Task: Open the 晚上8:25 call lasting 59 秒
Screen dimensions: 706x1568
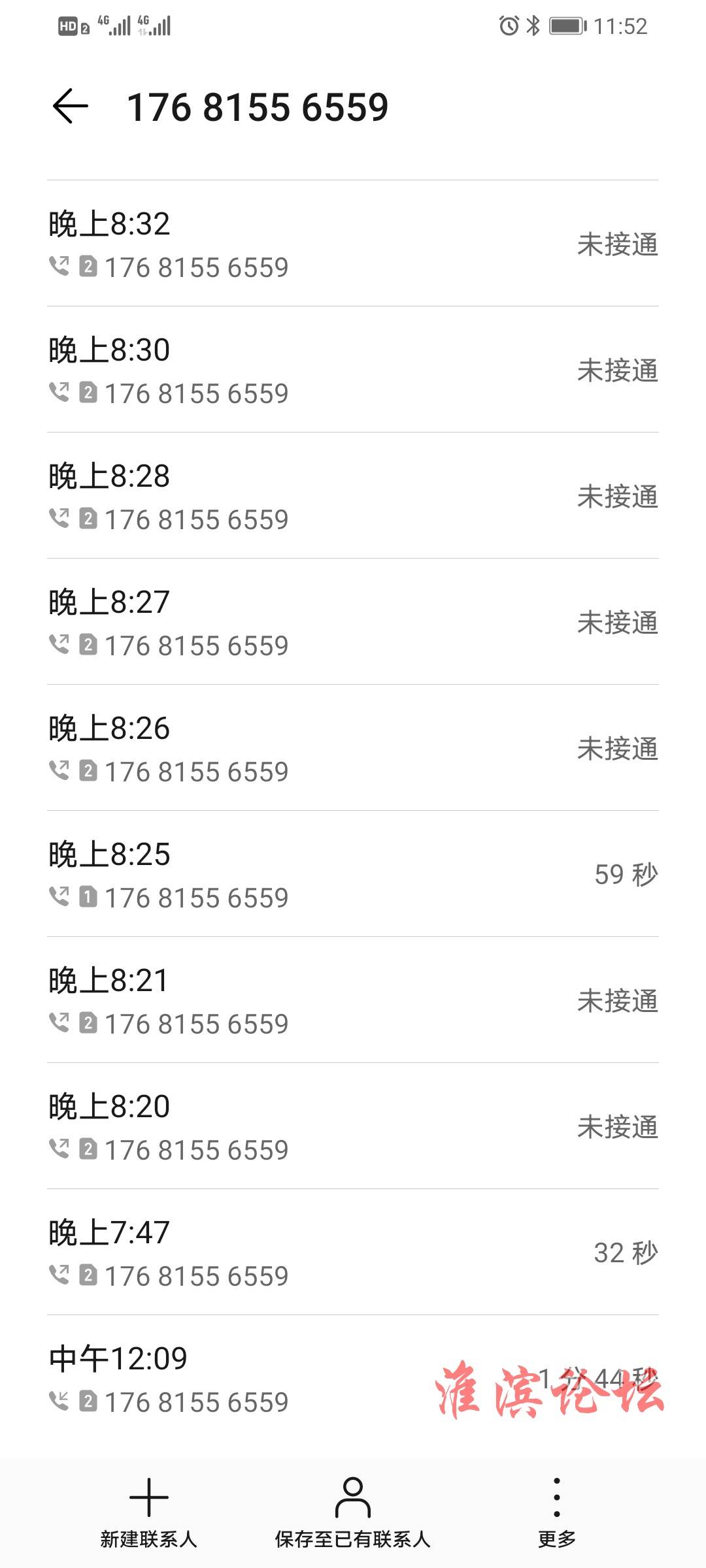Action: (353, 874)
